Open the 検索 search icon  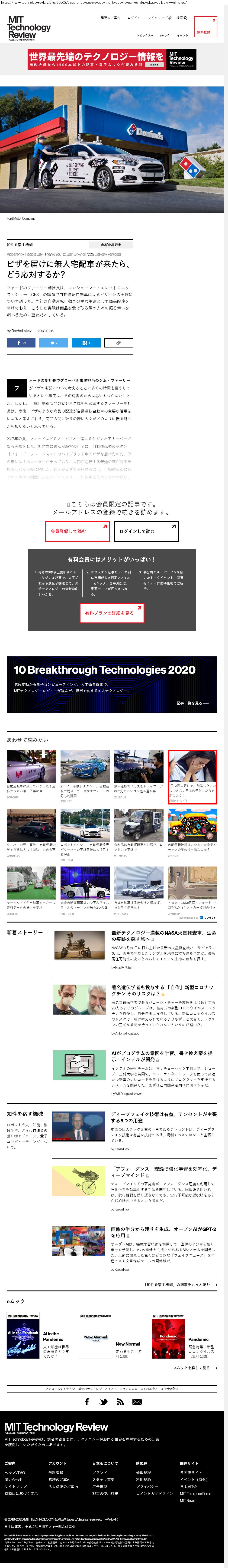[x=181, y=18]
